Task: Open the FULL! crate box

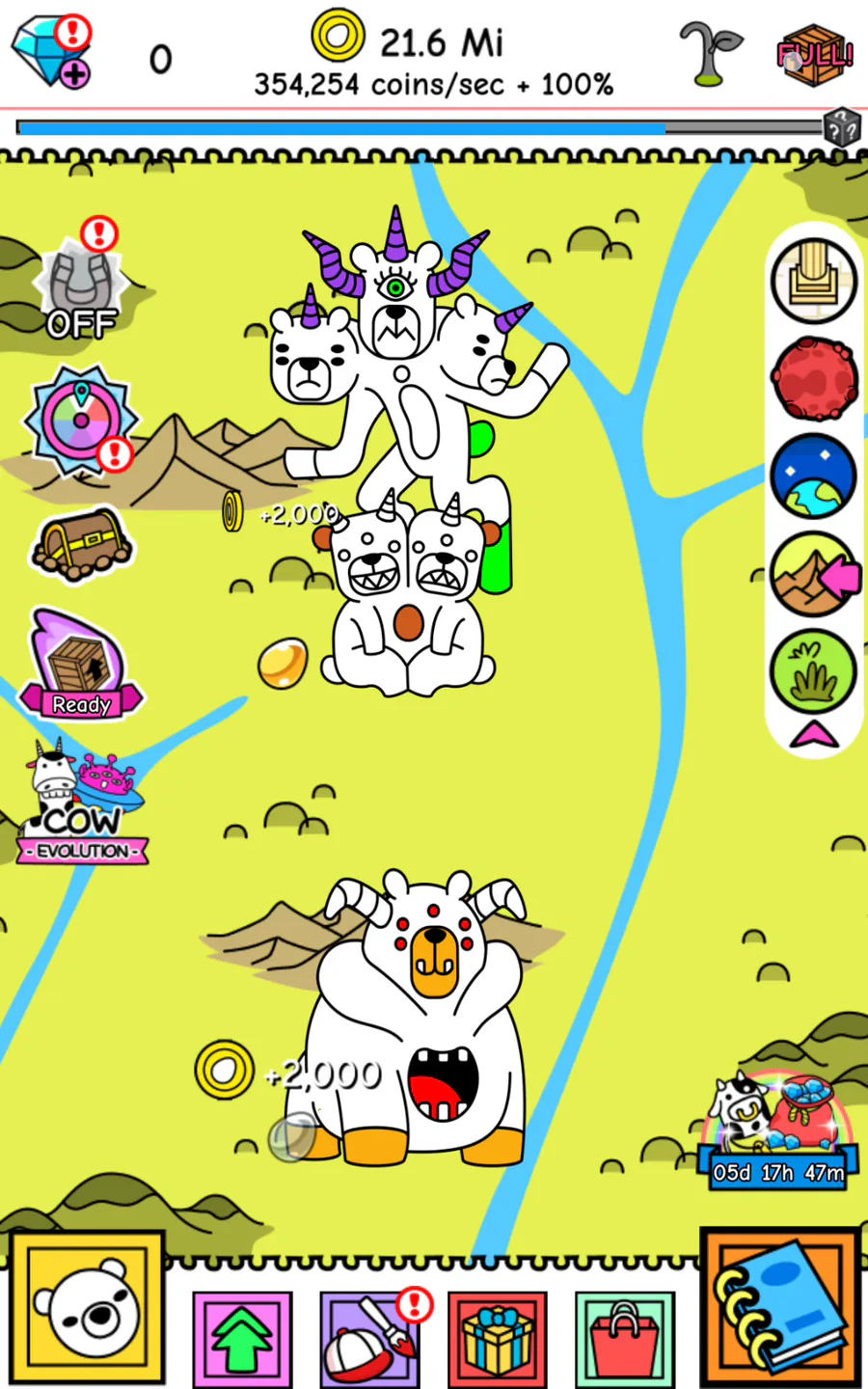Action: (815, 55)
